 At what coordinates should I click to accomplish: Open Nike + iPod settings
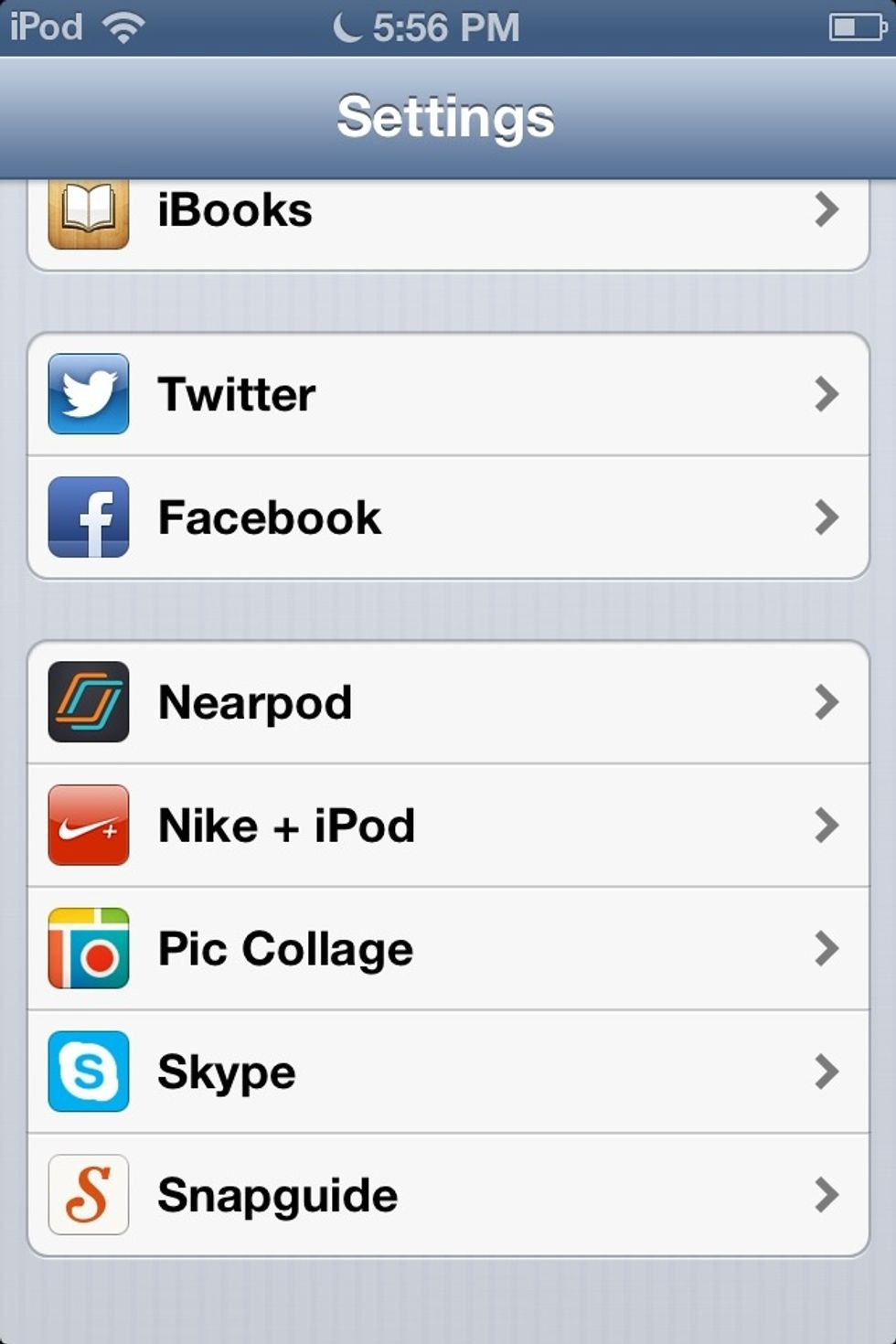pos(448,826)
